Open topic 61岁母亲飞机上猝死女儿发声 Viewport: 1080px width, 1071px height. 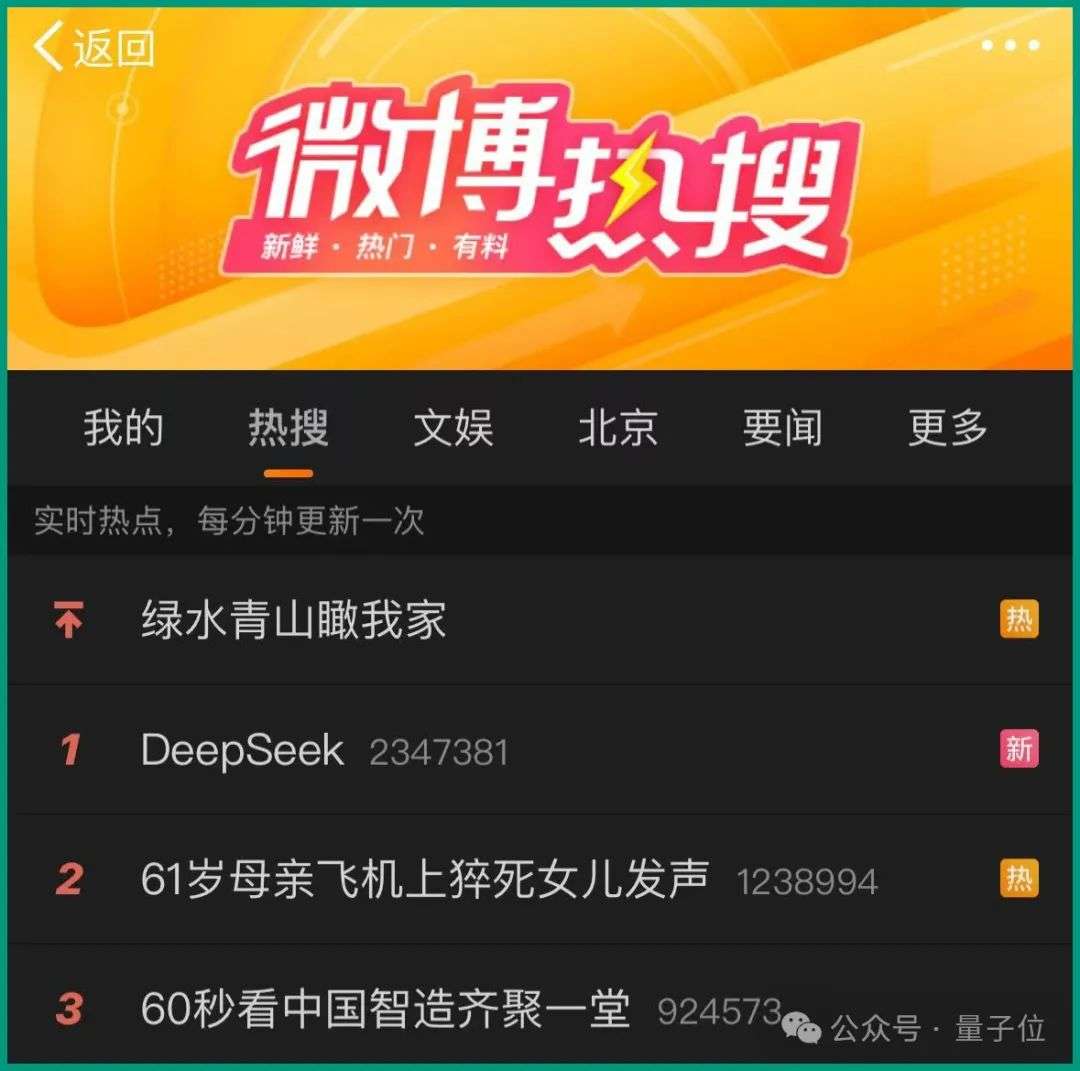(425, 879)
